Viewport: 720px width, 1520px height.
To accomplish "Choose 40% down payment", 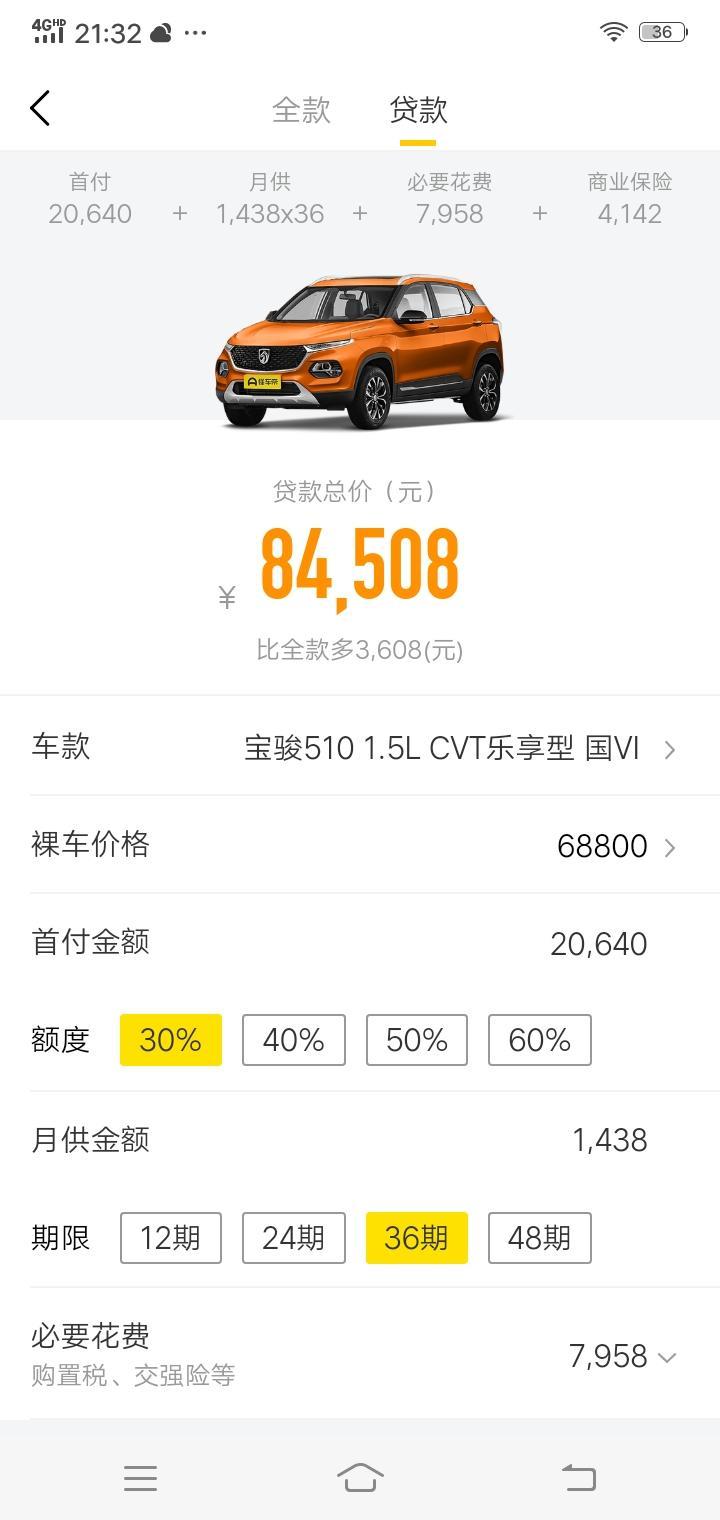I will coord(294,1040).
